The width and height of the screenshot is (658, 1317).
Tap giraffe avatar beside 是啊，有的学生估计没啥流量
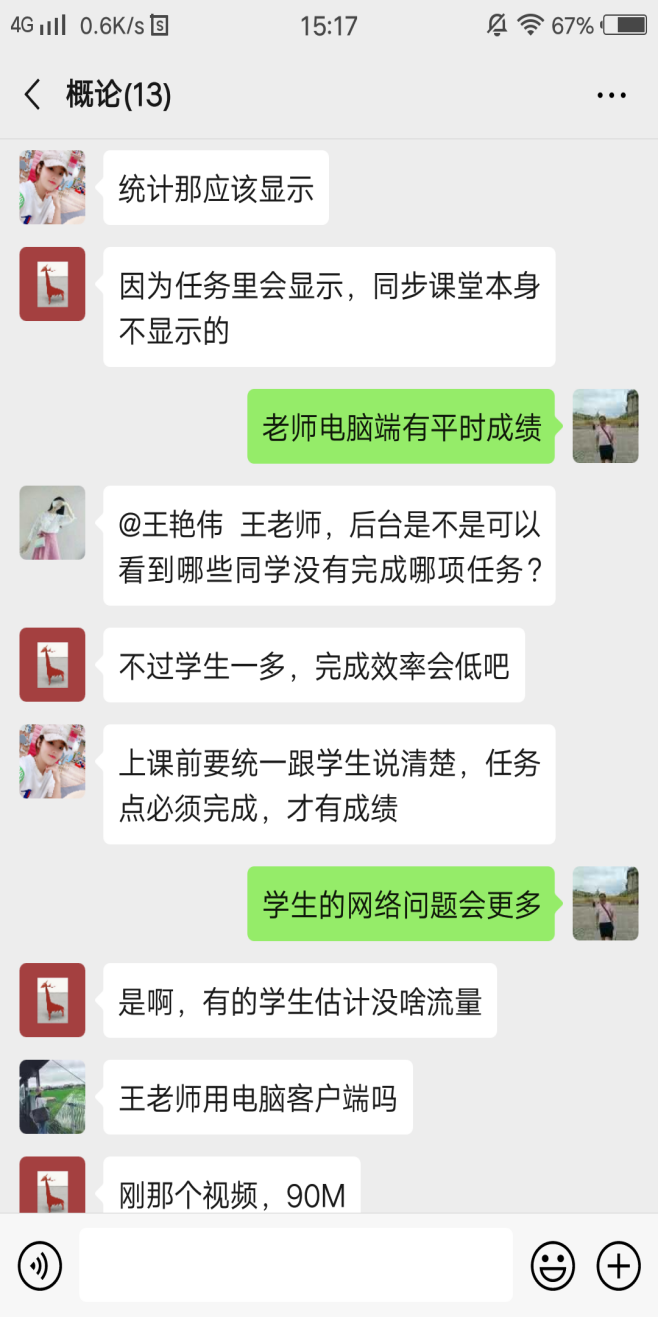pyautogui.click(x=52, y=1000)
